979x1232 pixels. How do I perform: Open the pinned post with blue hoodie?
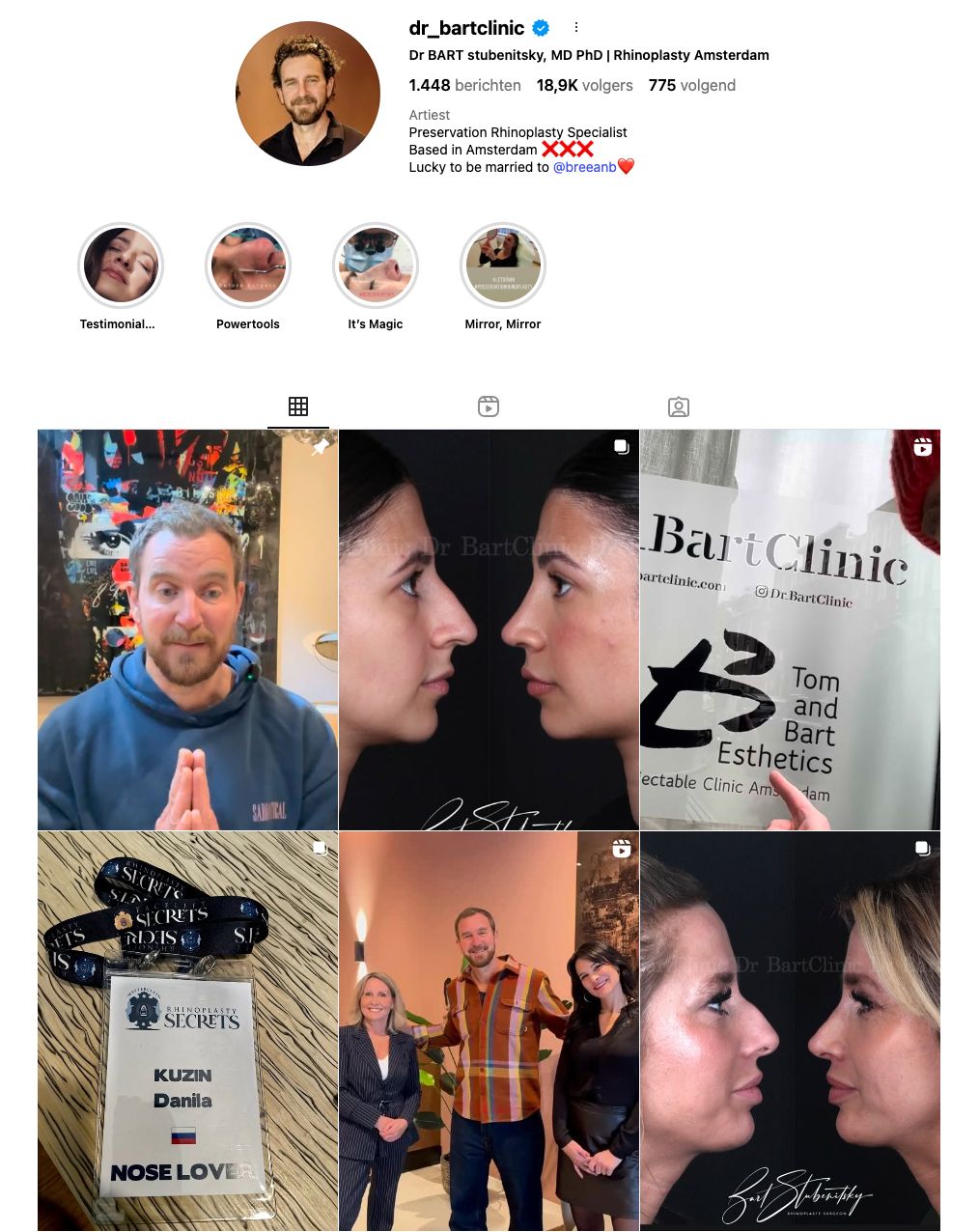pos(187,630)
